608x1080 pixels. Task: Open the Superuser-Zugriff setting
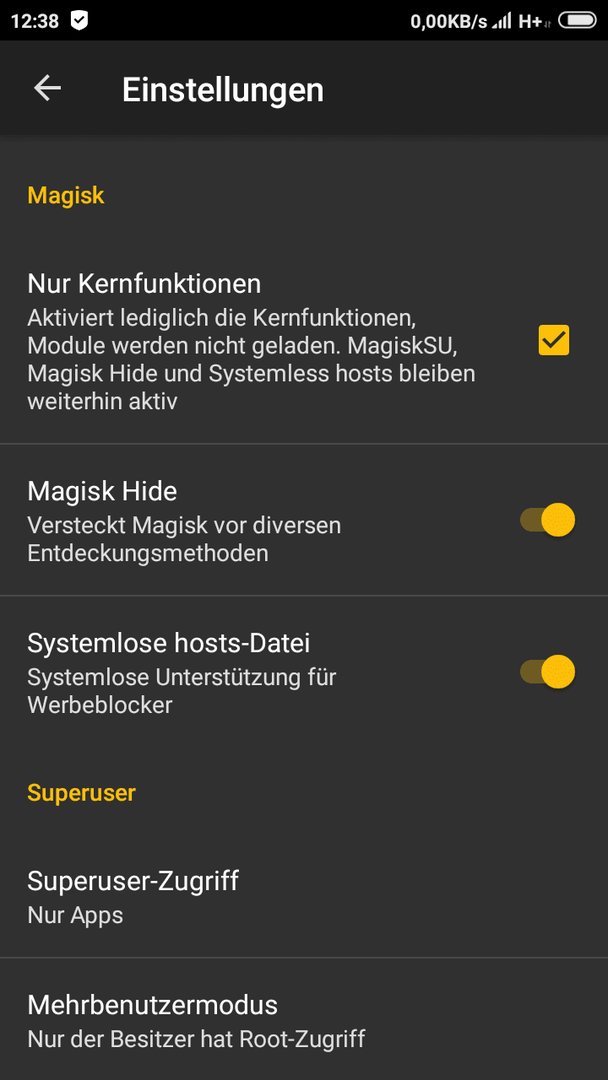[304, 896]
